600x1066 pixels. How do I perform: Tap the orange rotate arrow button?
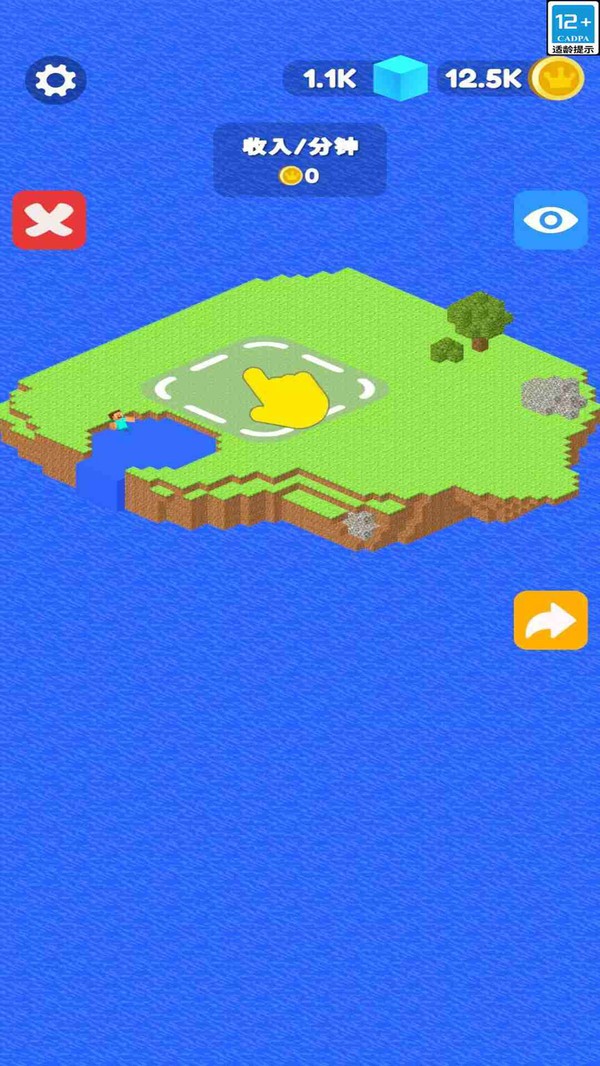click(x=550, y=620)
